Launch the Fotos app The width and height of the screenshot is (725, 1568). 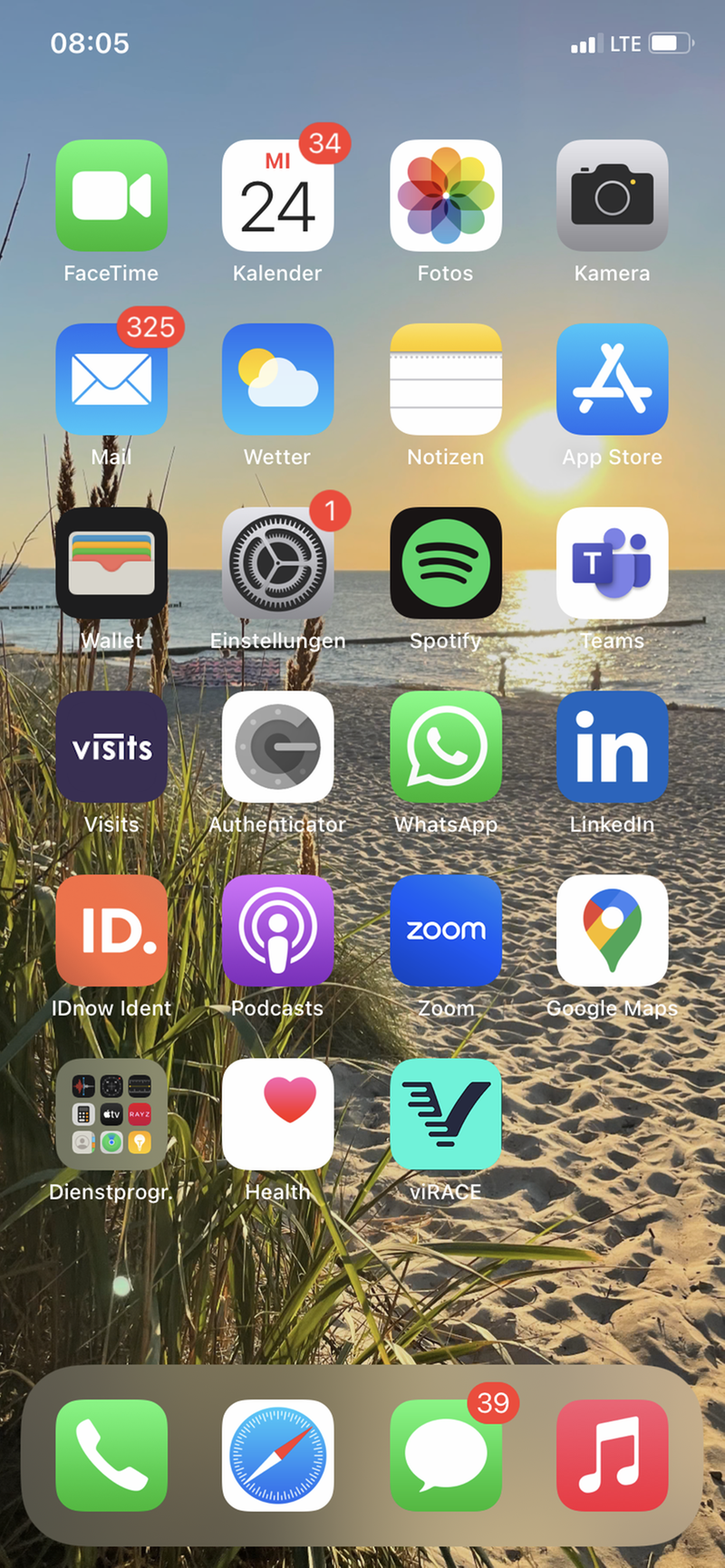[x=445, y=196]
